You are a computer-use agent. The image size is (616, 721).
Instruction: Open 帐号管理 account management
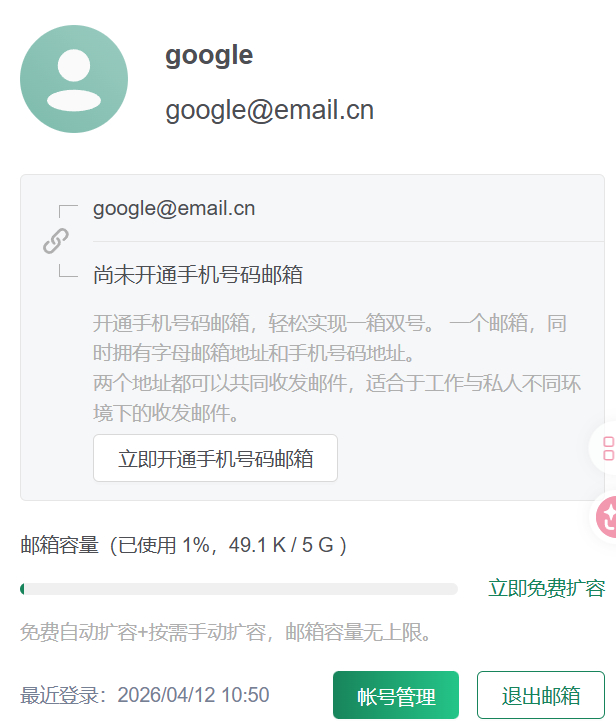pos(396,695)
